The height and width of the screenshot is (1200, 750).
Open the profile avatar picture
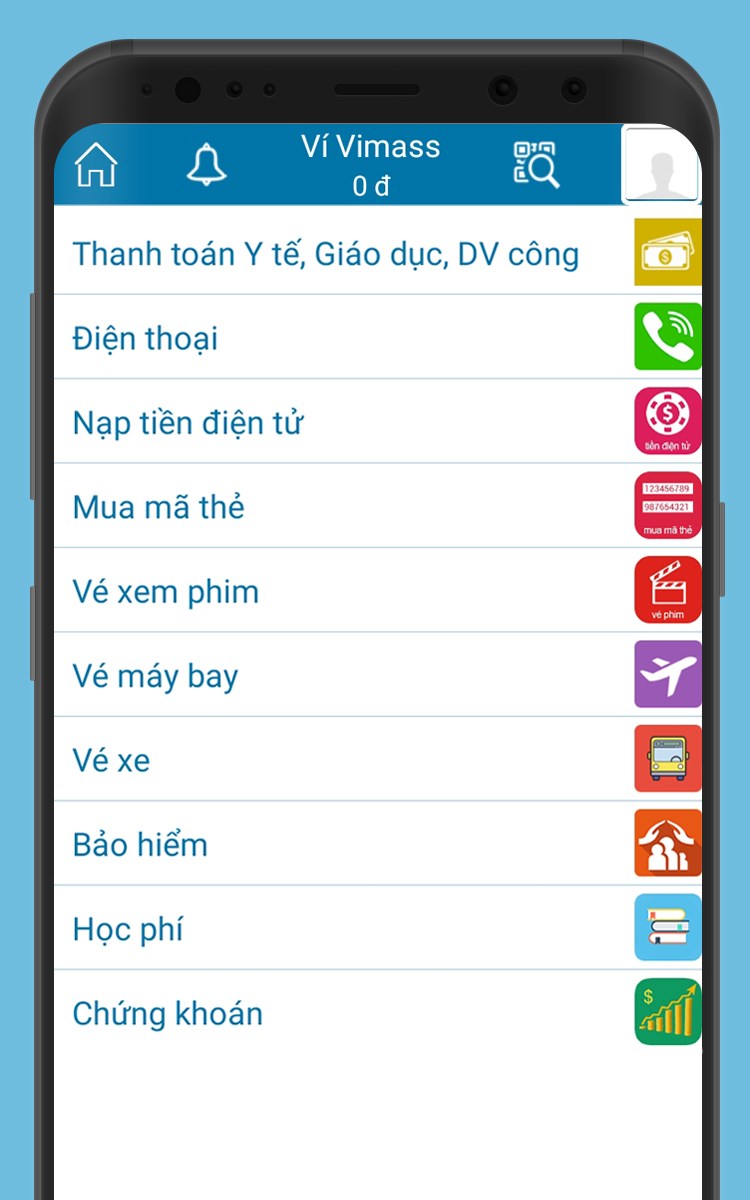[x=661, y=164]
